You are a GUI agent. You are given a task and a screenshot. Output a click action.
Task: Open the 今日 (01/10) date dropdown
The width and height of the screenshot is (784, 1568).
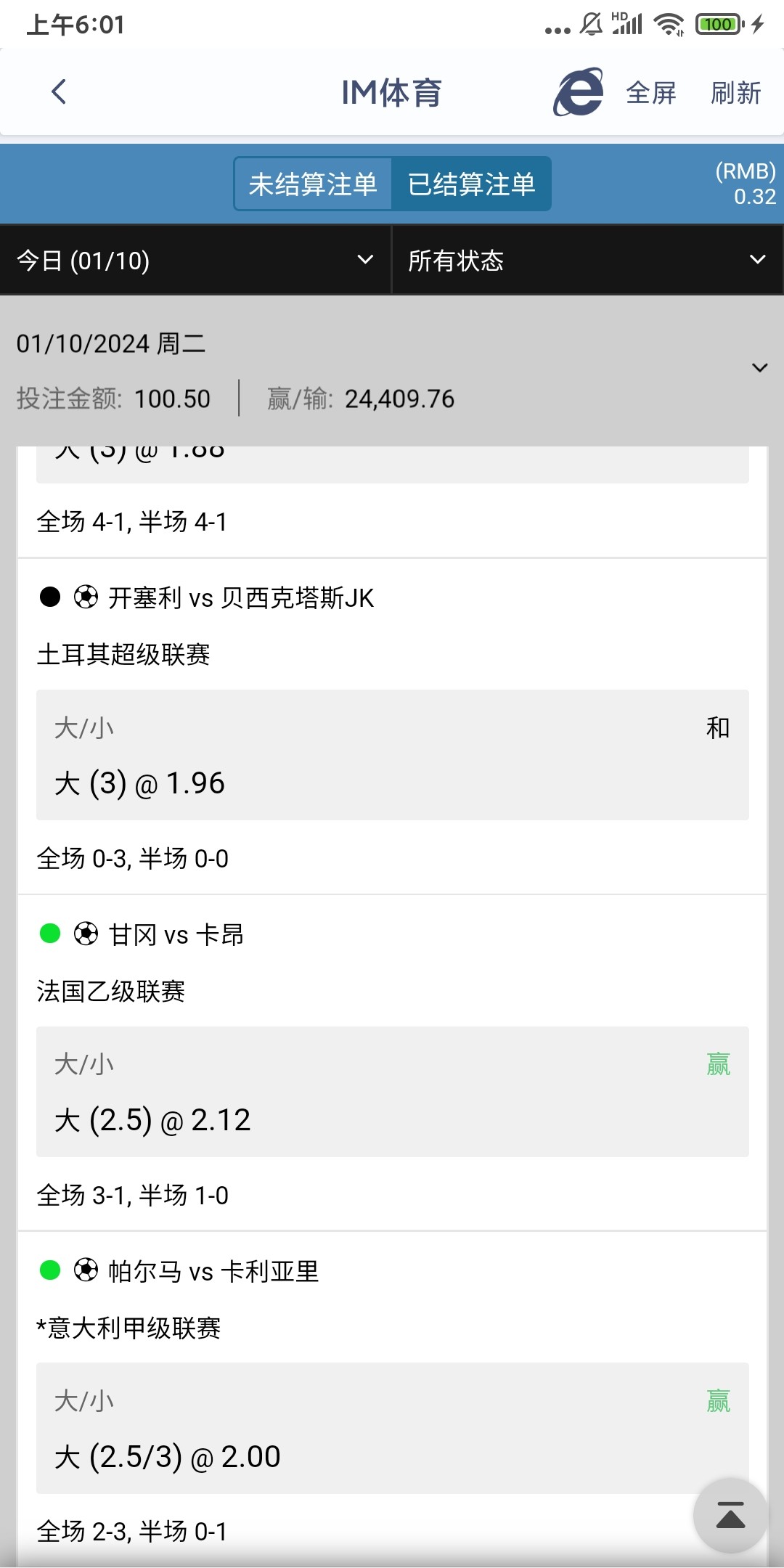pyautogui.click(x=195, y=260)
